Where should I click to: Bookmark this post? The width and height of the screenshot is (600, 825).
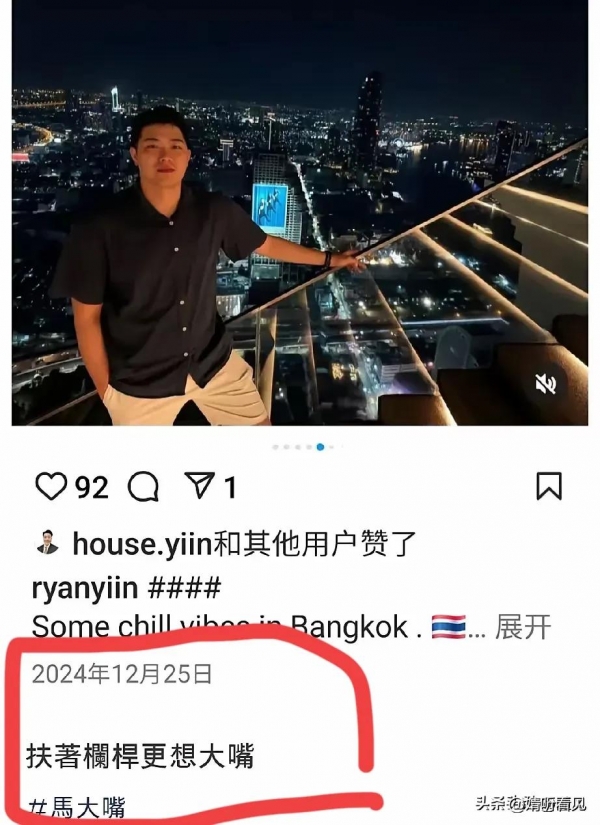(548, 487)
